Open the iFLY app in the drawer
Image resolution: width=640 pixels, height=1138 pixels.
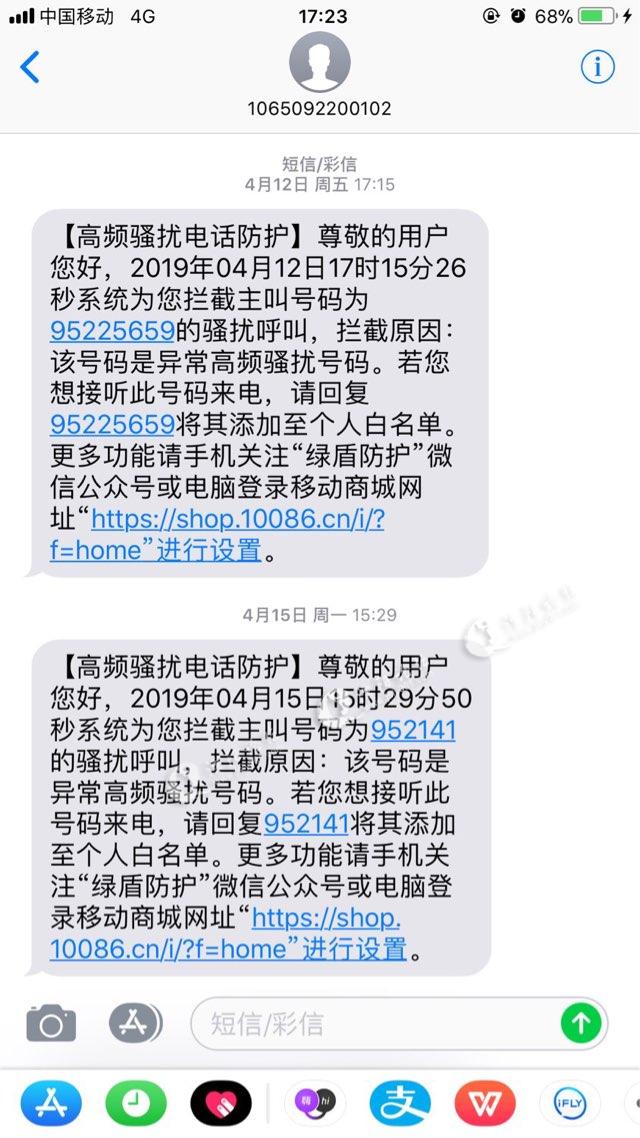[570, 1103]
